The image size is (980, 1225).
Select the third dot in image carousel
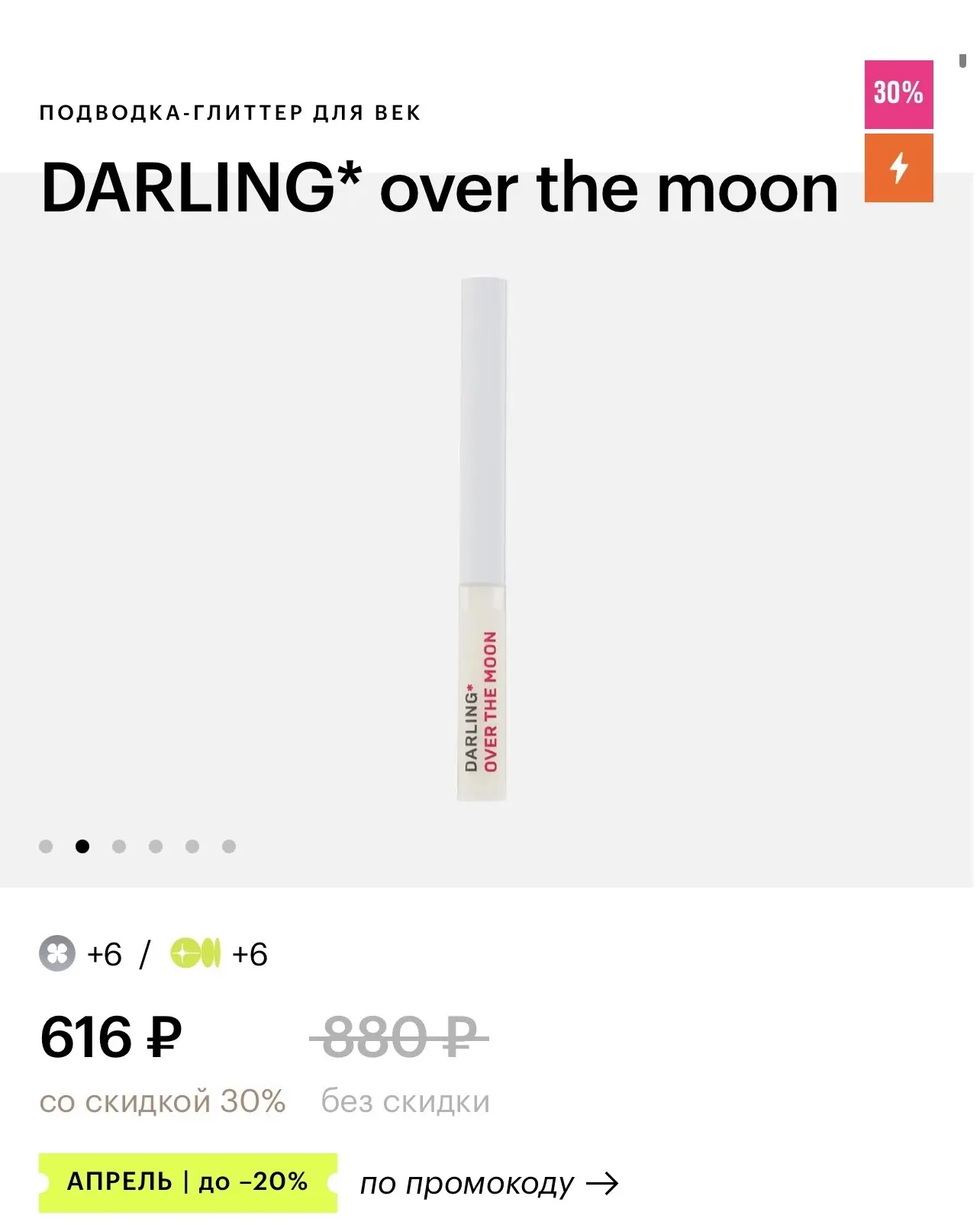119,846
